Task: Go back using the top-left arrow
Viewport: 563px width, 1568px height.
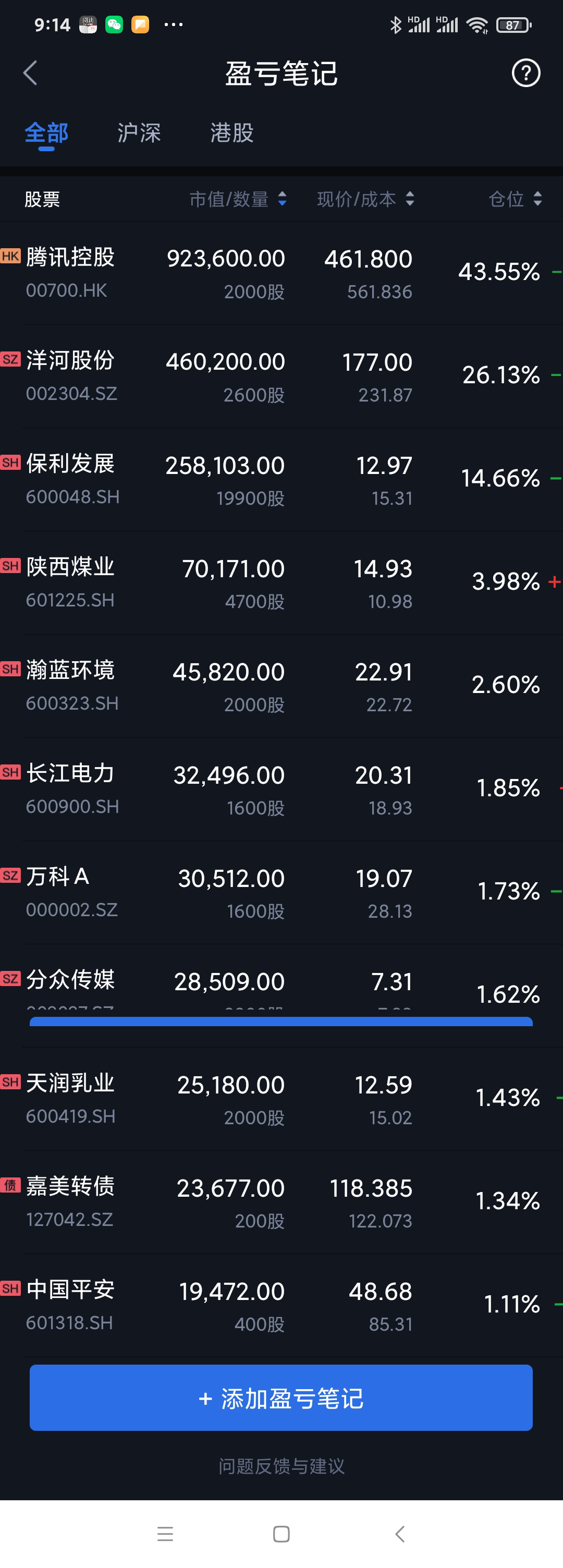Action: [x=30, y=73]
